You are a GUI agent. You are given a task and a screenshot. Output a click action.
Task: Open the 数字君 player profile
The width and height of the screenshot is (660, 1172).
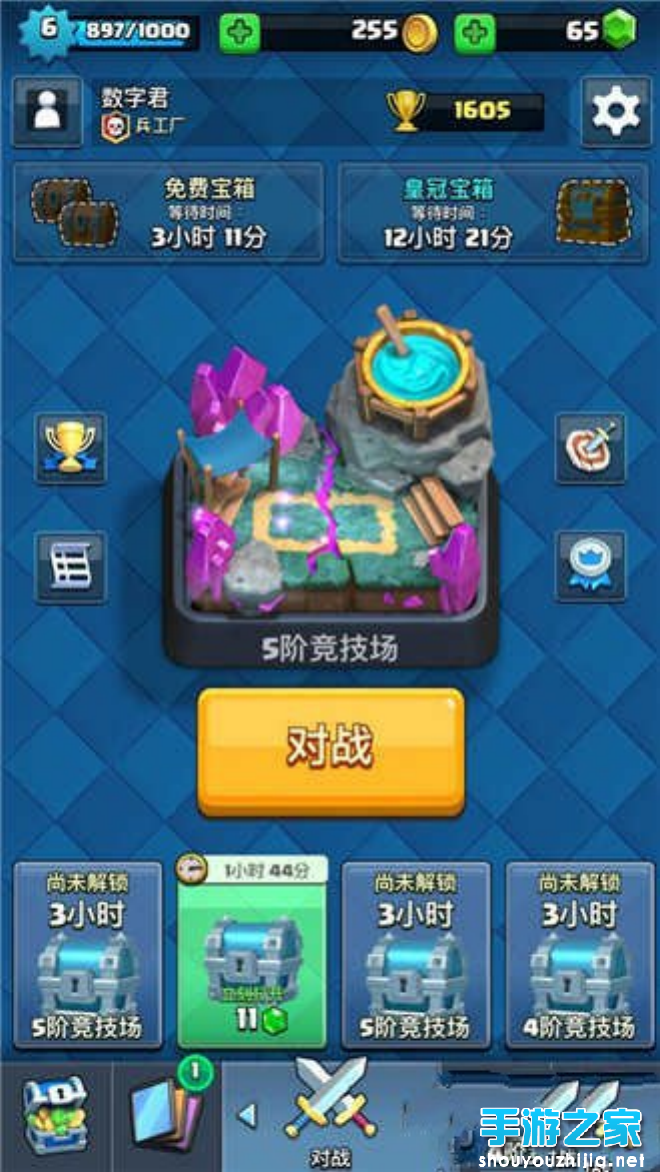click(x=47, y=112)
